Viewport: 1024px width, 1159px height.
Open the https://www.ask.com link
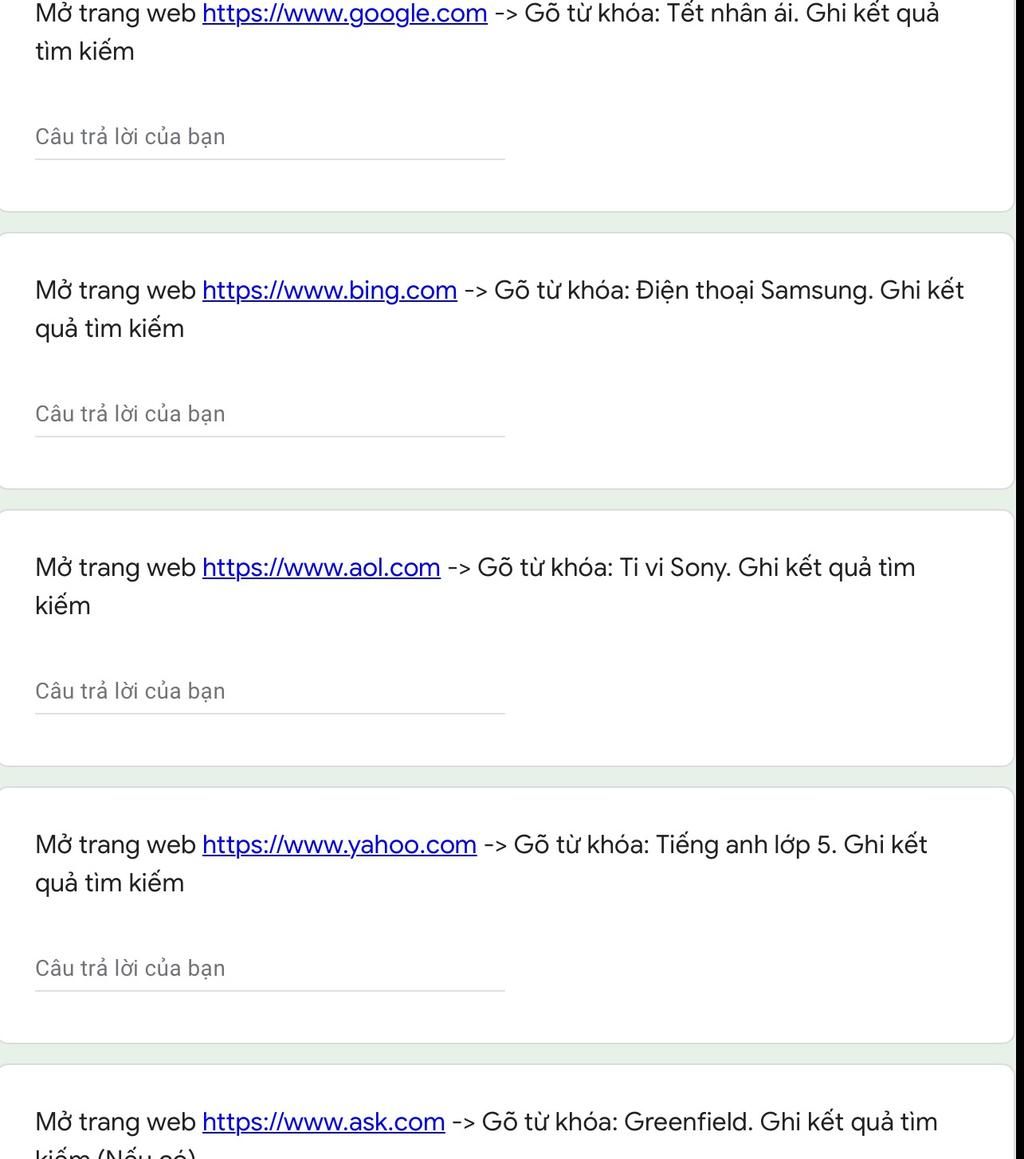pos(323,1122)
